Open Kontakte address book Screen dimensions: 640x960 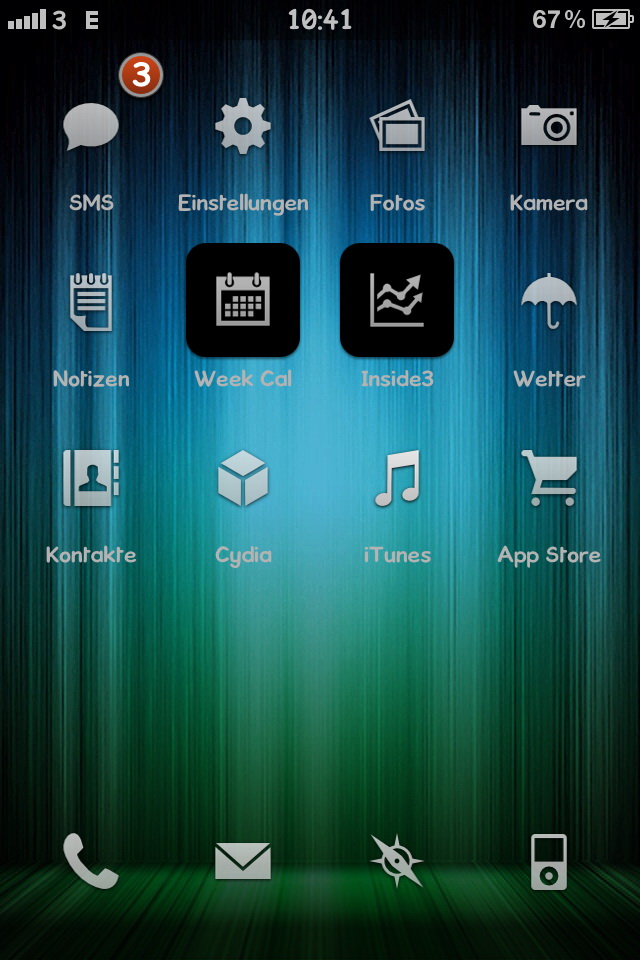click(91, 478)
